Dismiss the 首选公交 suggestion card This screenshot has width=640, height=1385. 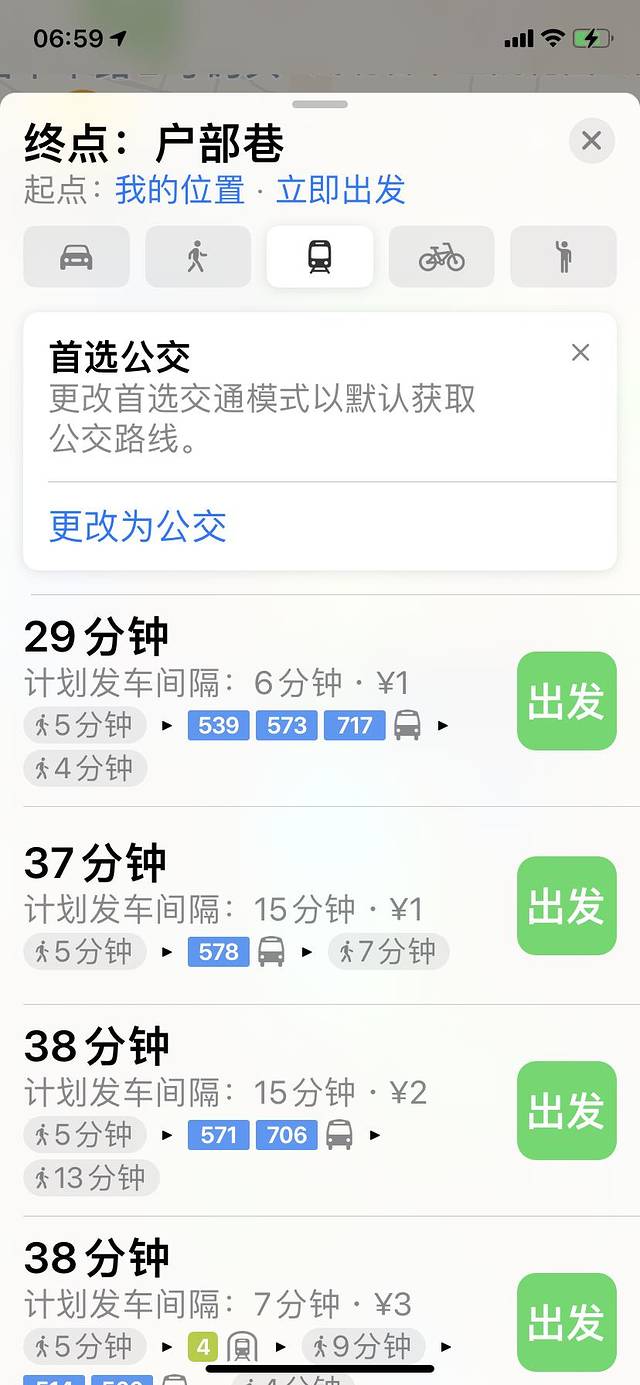[x=580, y=352]
